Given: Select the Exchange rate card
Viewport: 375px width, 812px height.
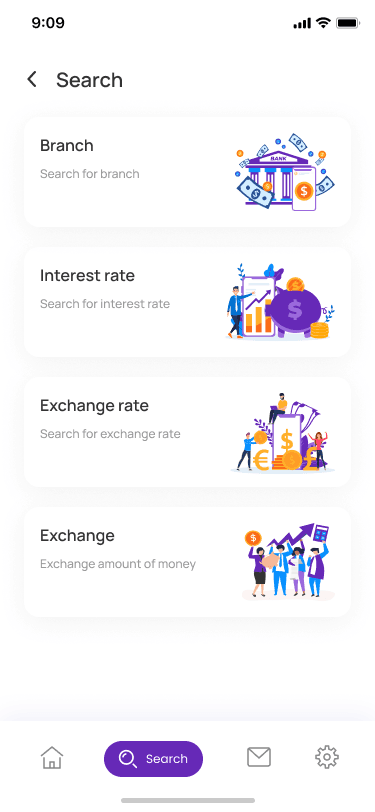Looking at the screenshot, I should pos(188,432).
